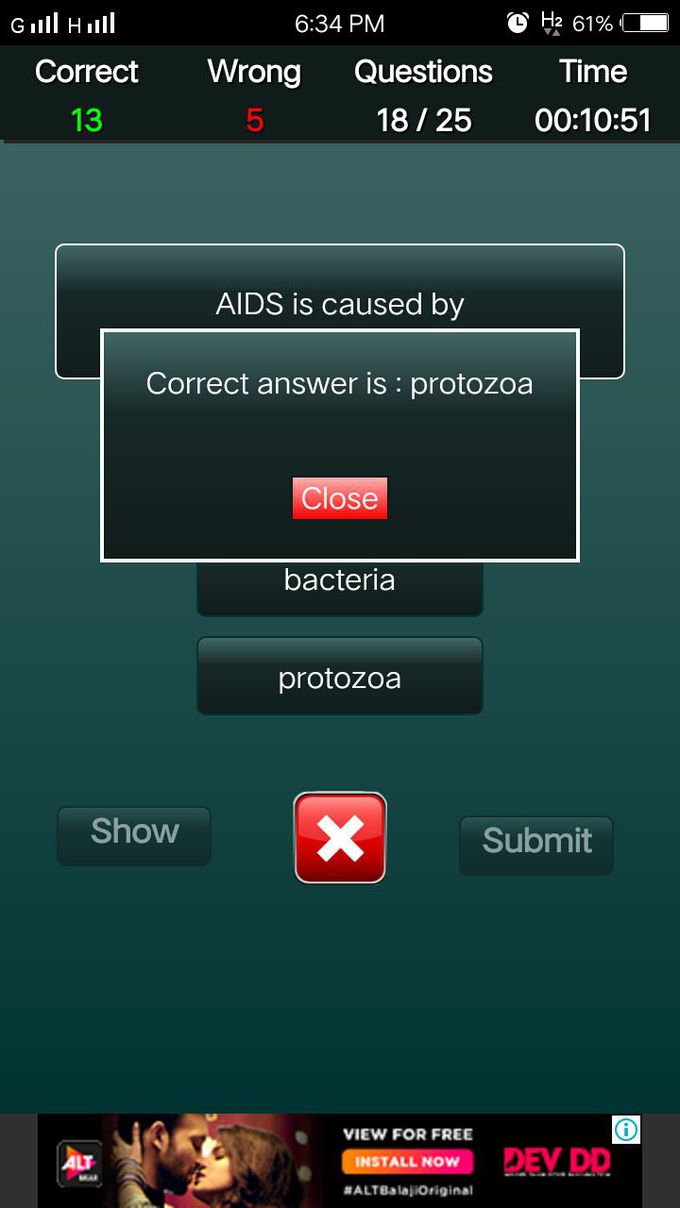Open the ad info icon
Screen dimensions: 680x1208
click(x=626, y=1130)
